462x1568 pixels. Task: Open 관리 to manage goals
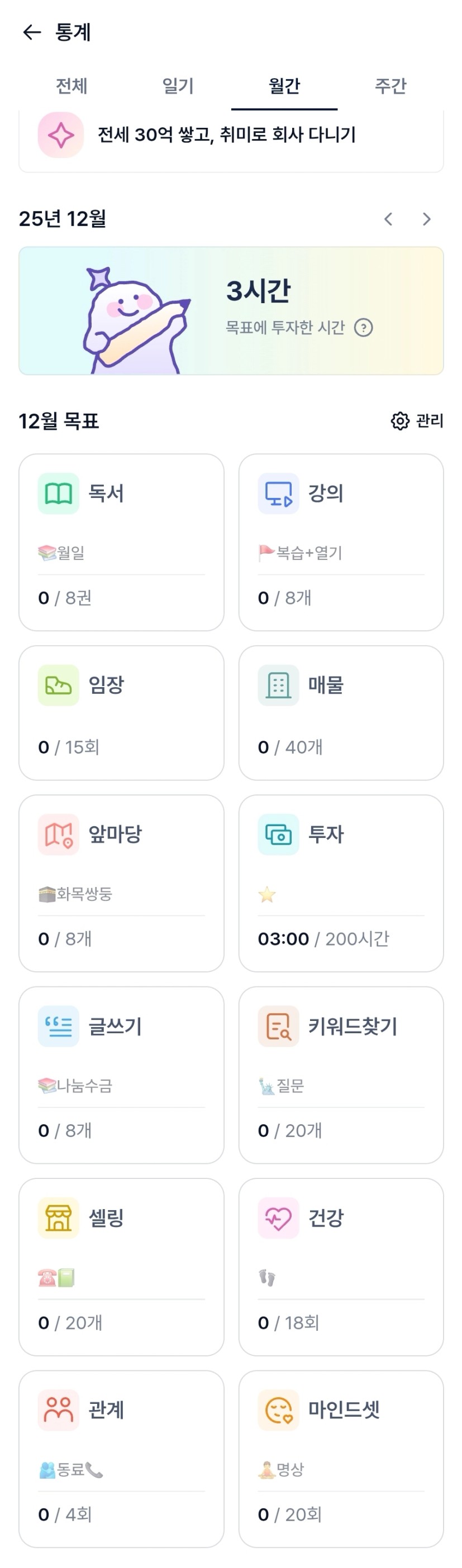tap(417, 421)
